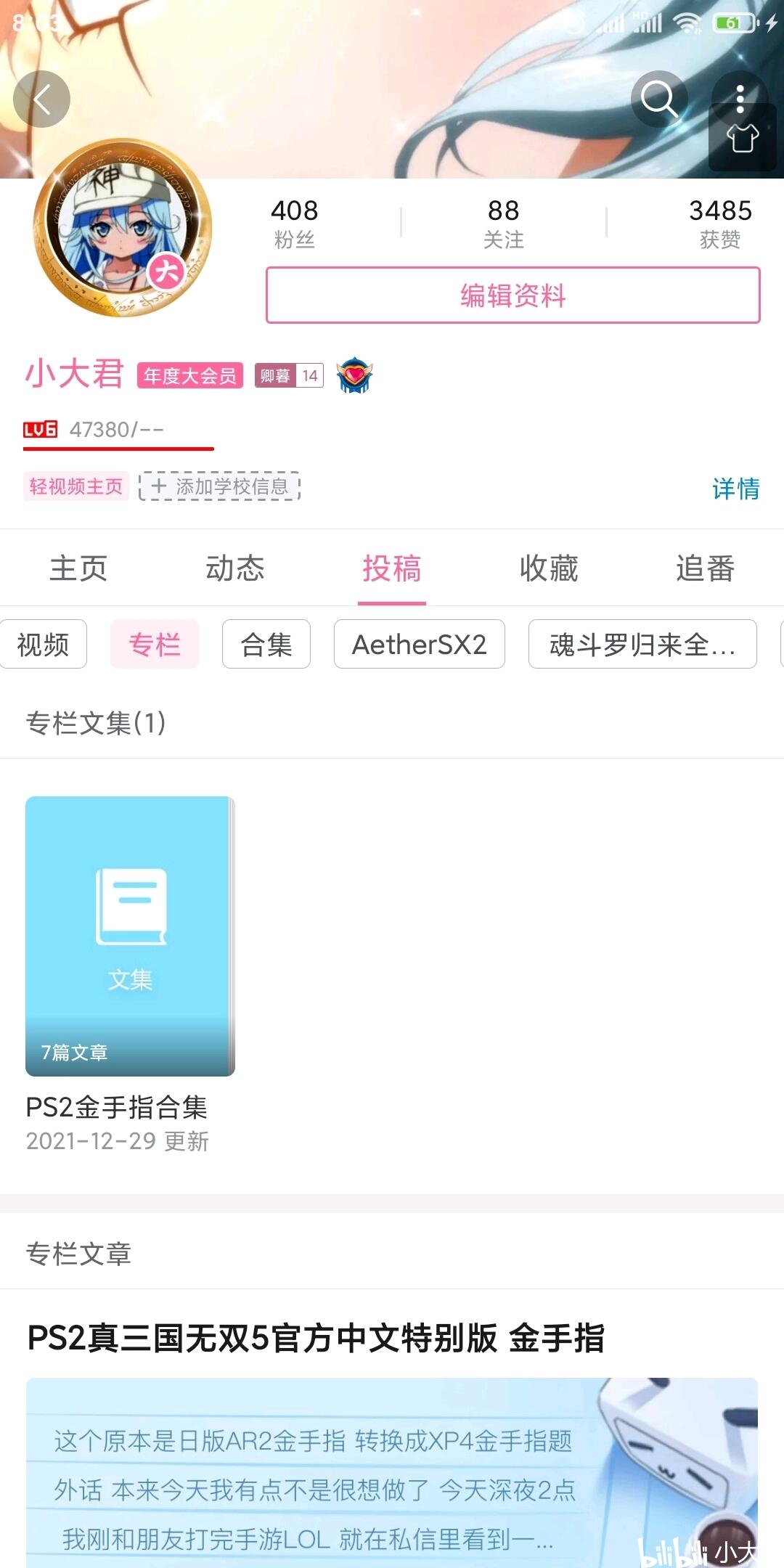
Task: Open the search icon in header
Action: coord(659,99)
